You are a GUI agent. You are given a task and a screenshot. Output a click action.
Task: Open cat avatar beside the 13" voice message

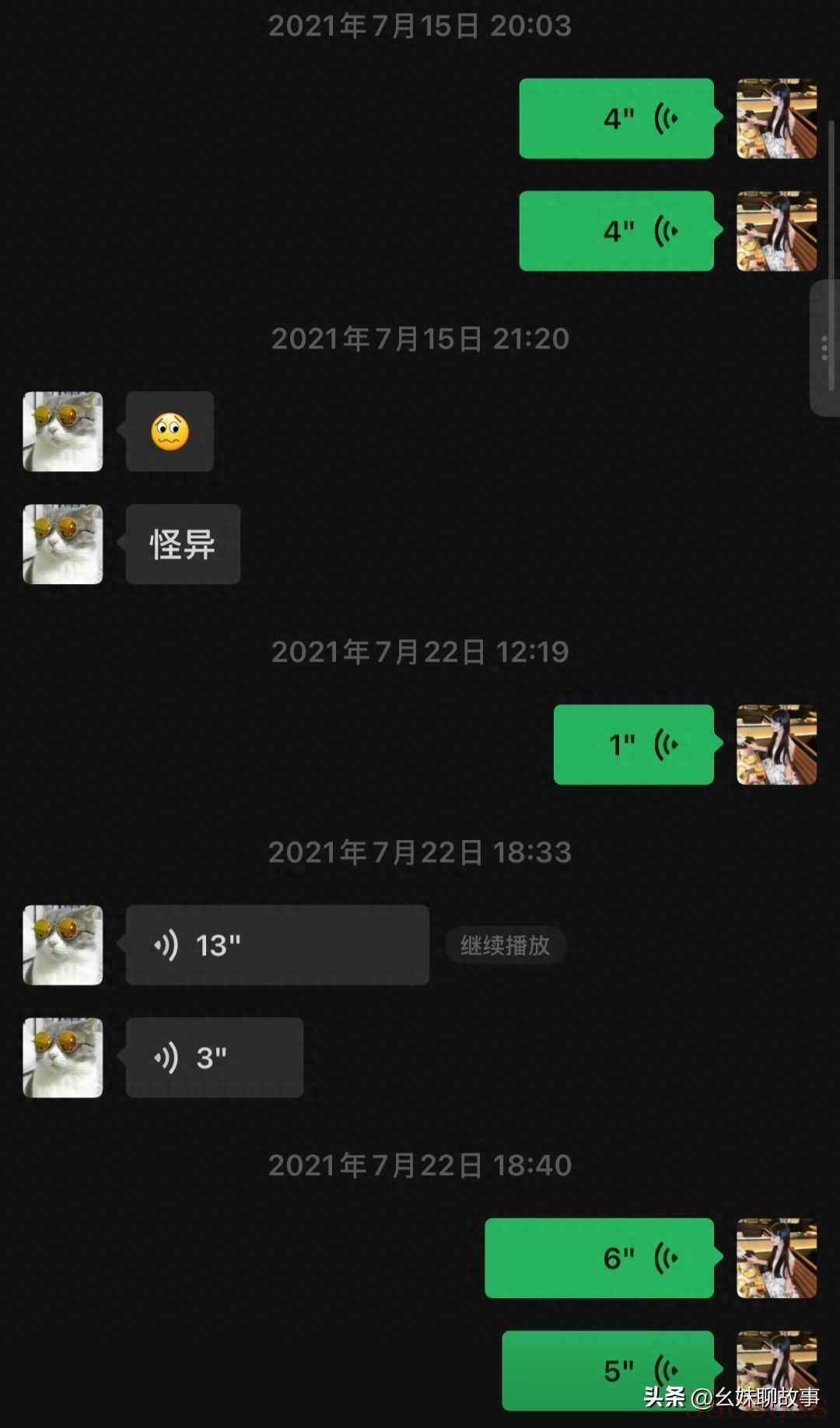pos(63,945)
